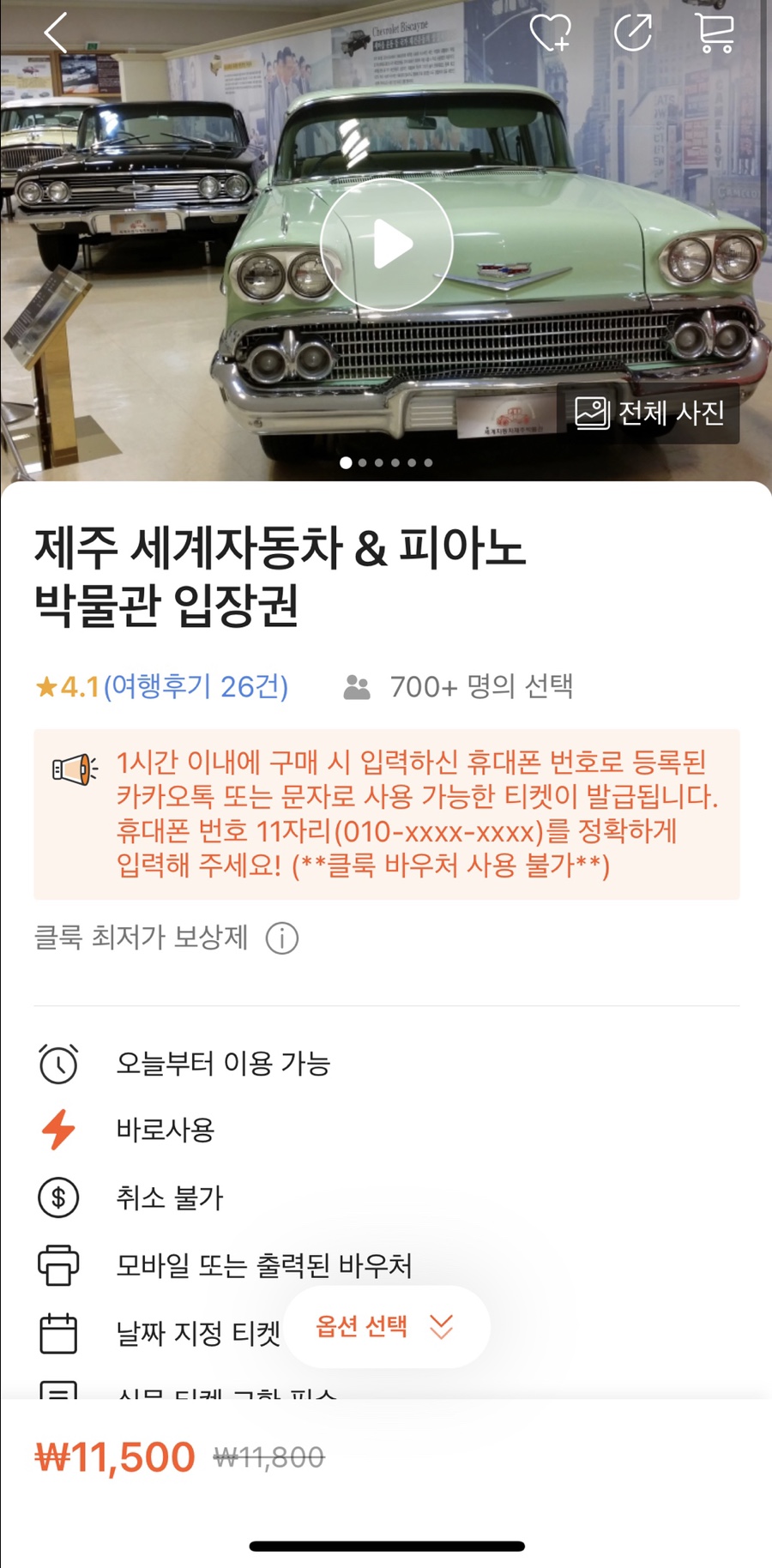The height and width of the screenshot is (1568, 772).
Task: Play the museum video
Action: point(387,244)
